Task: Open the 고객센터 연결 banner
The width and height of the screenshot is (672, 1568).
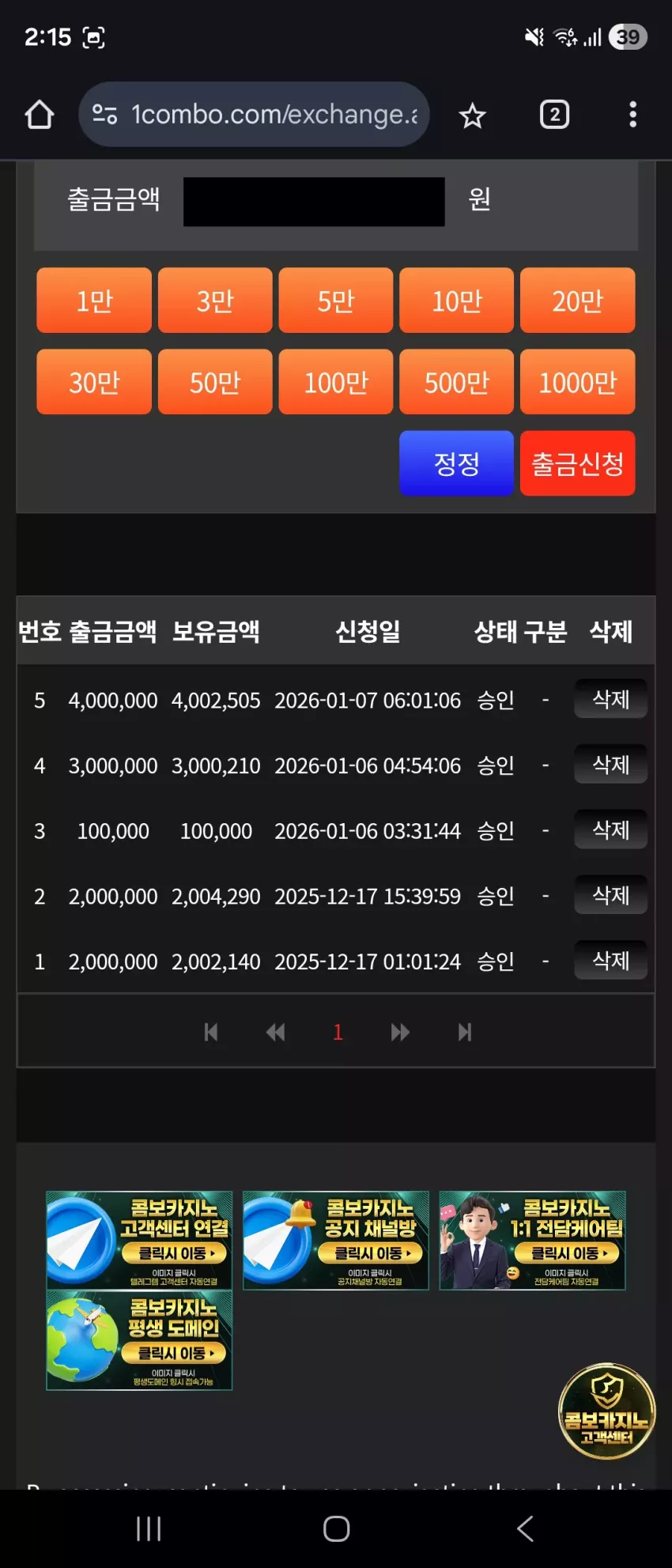Action: 139,1240
